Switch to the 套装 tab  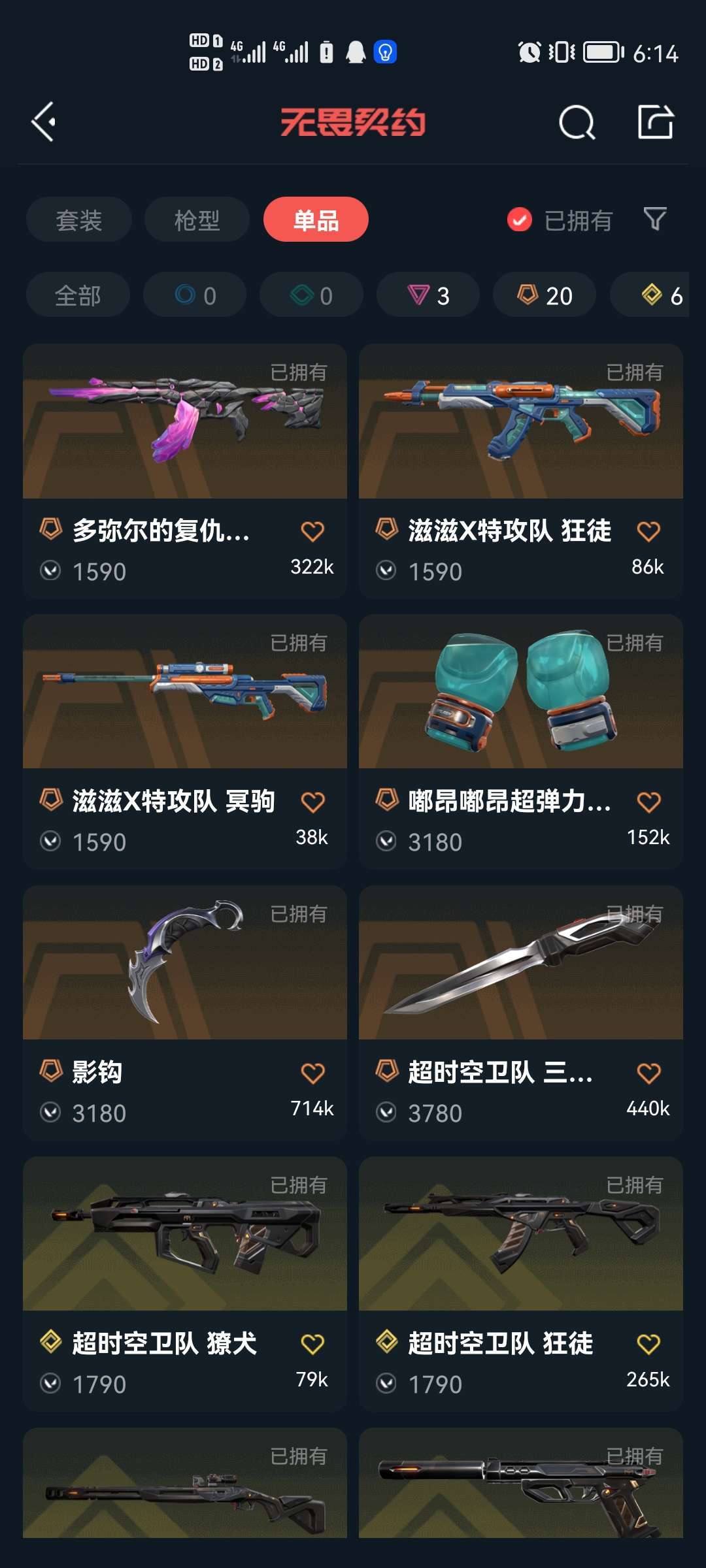78,220
